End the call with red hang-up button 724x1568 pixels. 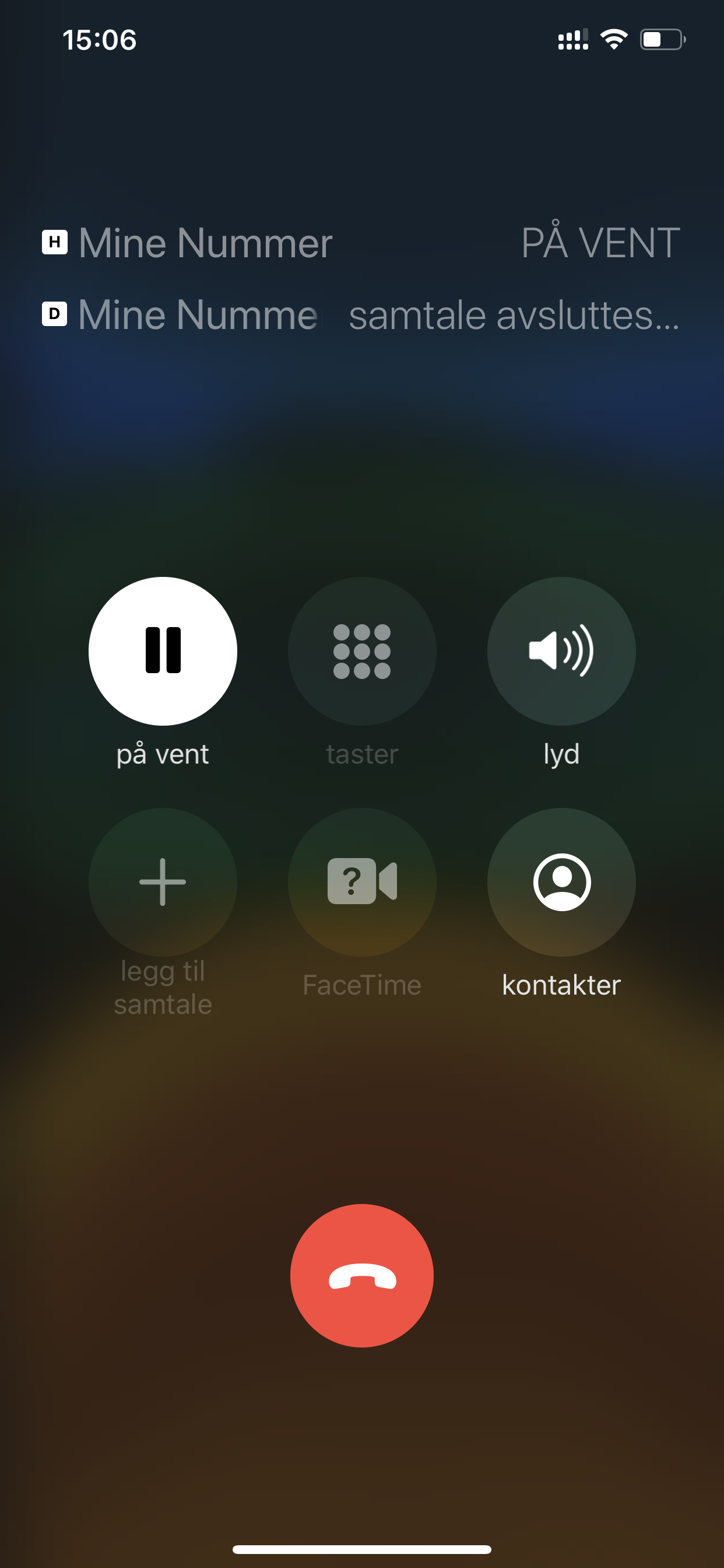[x=362, y=1275]
